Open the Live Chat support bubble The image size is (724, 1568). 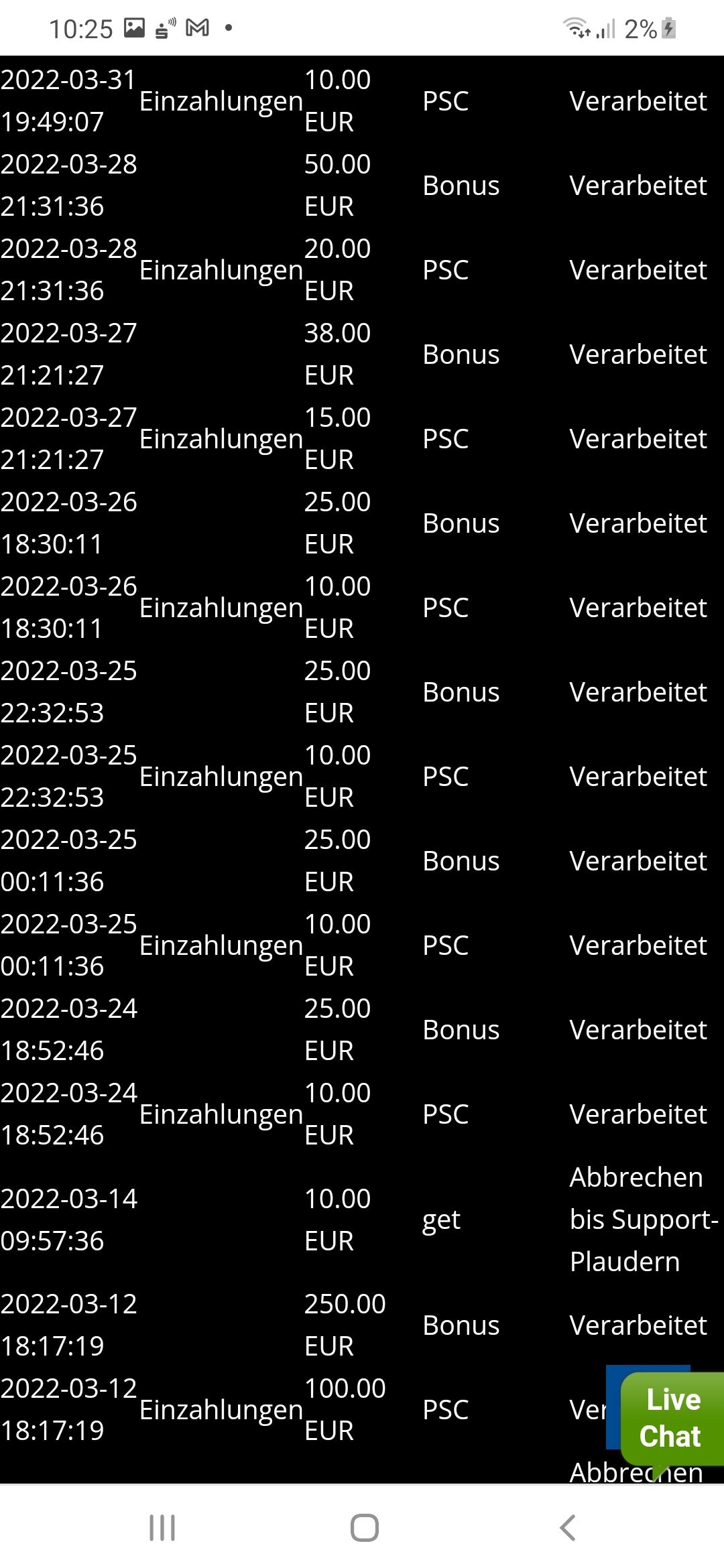[671, 1419]
